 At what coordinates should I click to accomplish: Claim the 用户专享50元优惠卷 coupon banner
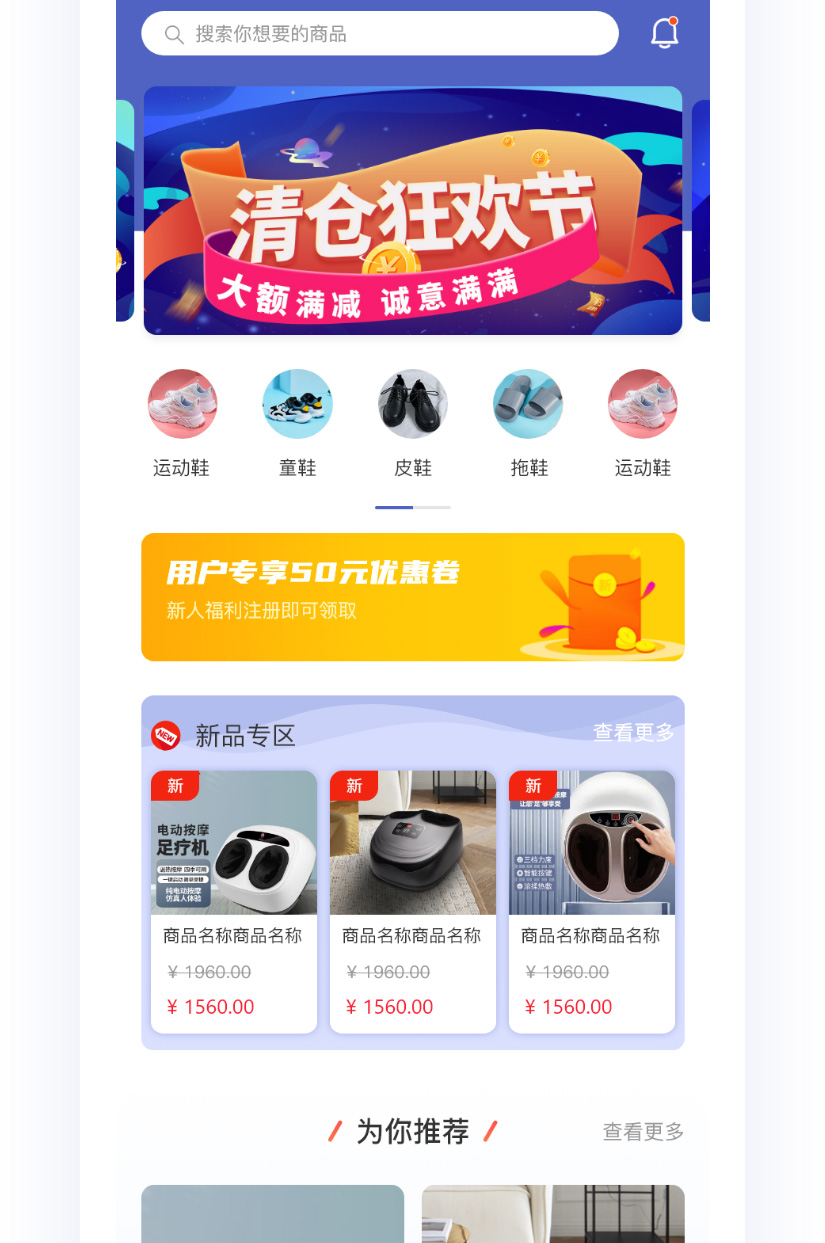pyautogui.click(x=413, y=597)
